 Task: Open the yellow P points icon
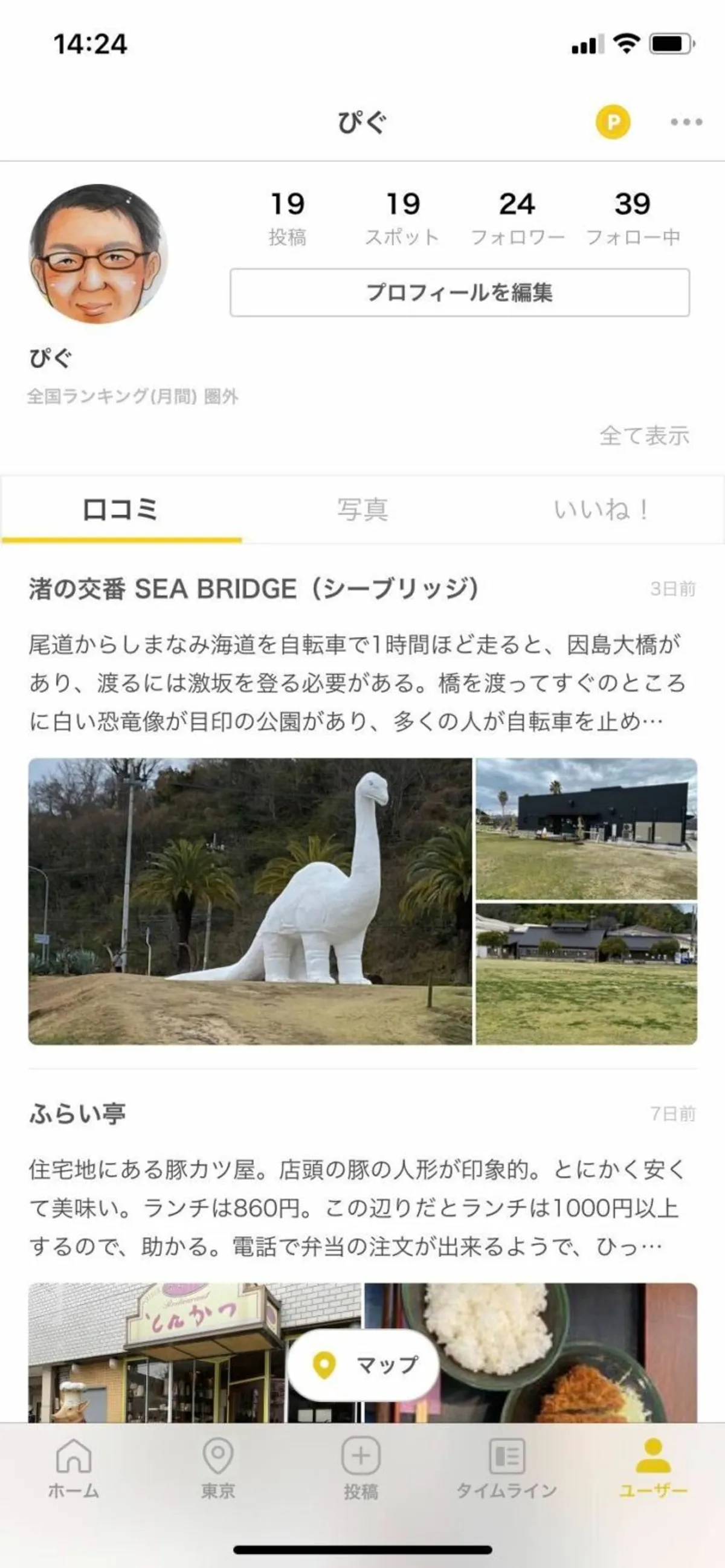point(613,122)
